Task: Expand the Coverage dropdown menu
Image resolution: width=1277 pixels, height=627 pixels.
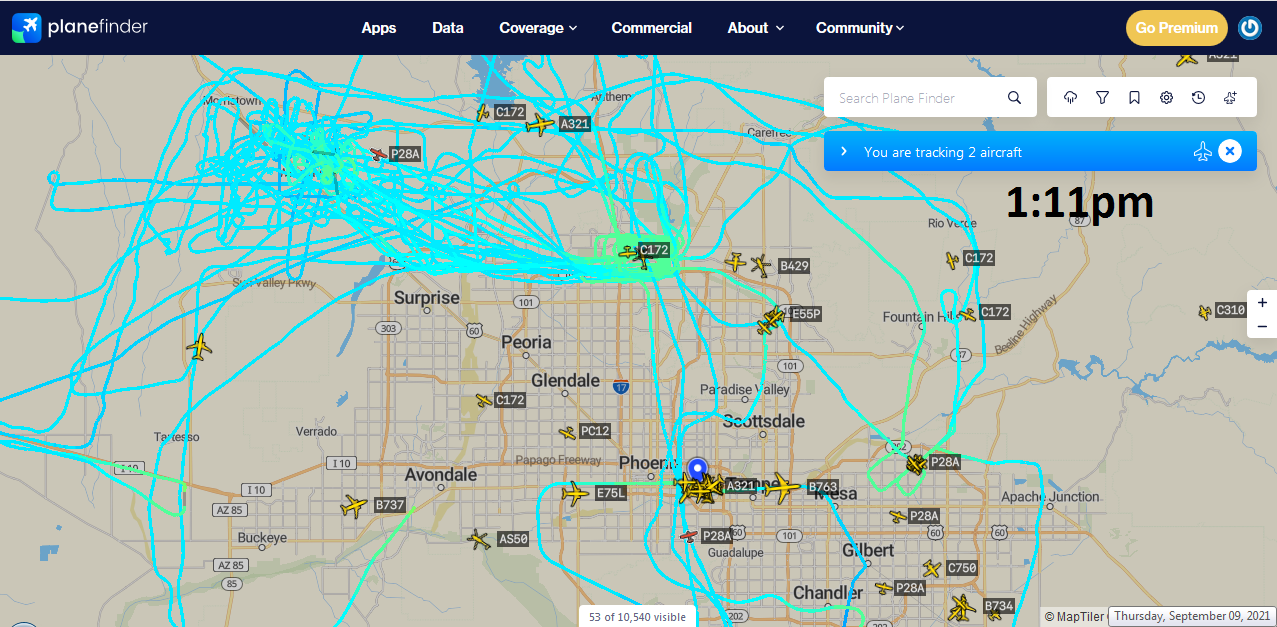Action: point(538,28)
